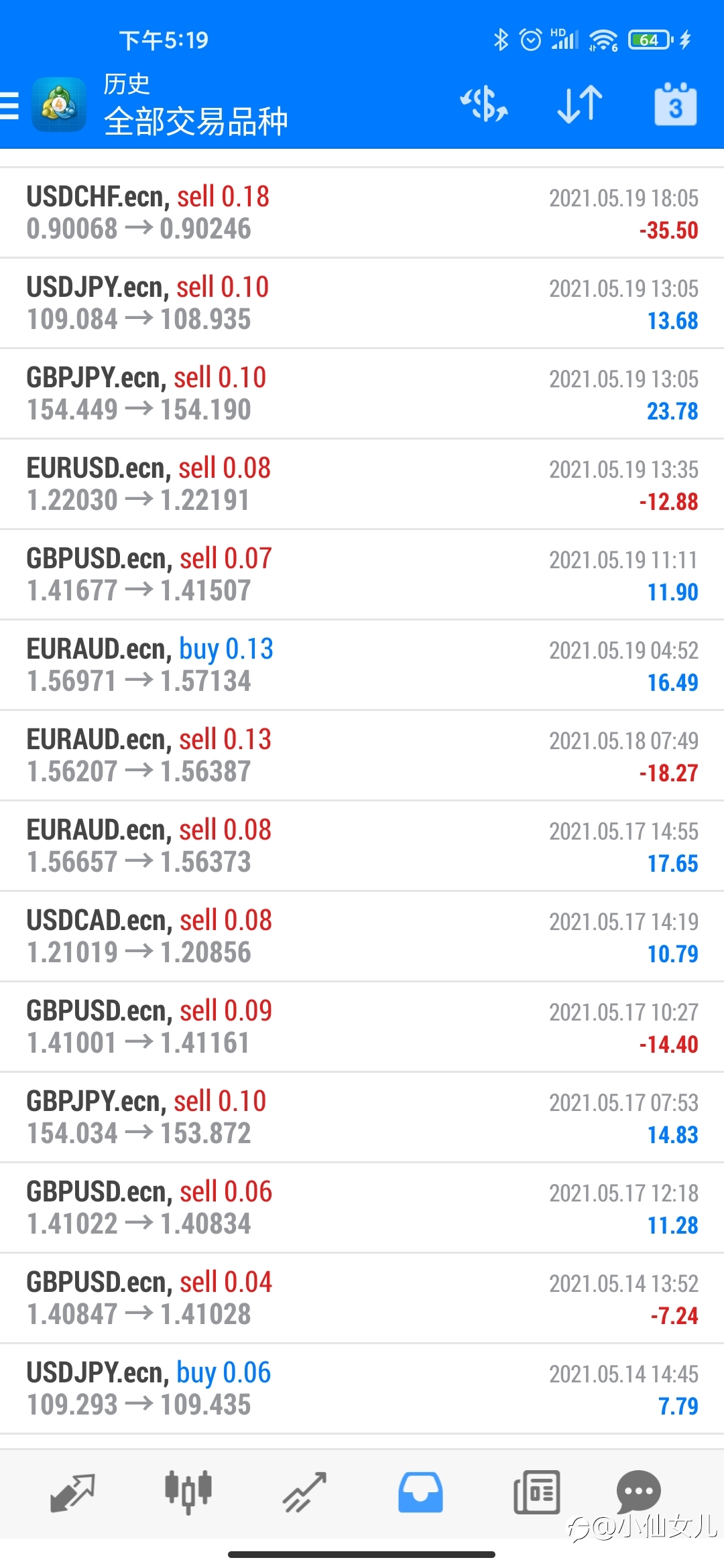
Task: Open the GBPUSD.ecn sell 0.04 trade
Action: [x=362, y=1299]
